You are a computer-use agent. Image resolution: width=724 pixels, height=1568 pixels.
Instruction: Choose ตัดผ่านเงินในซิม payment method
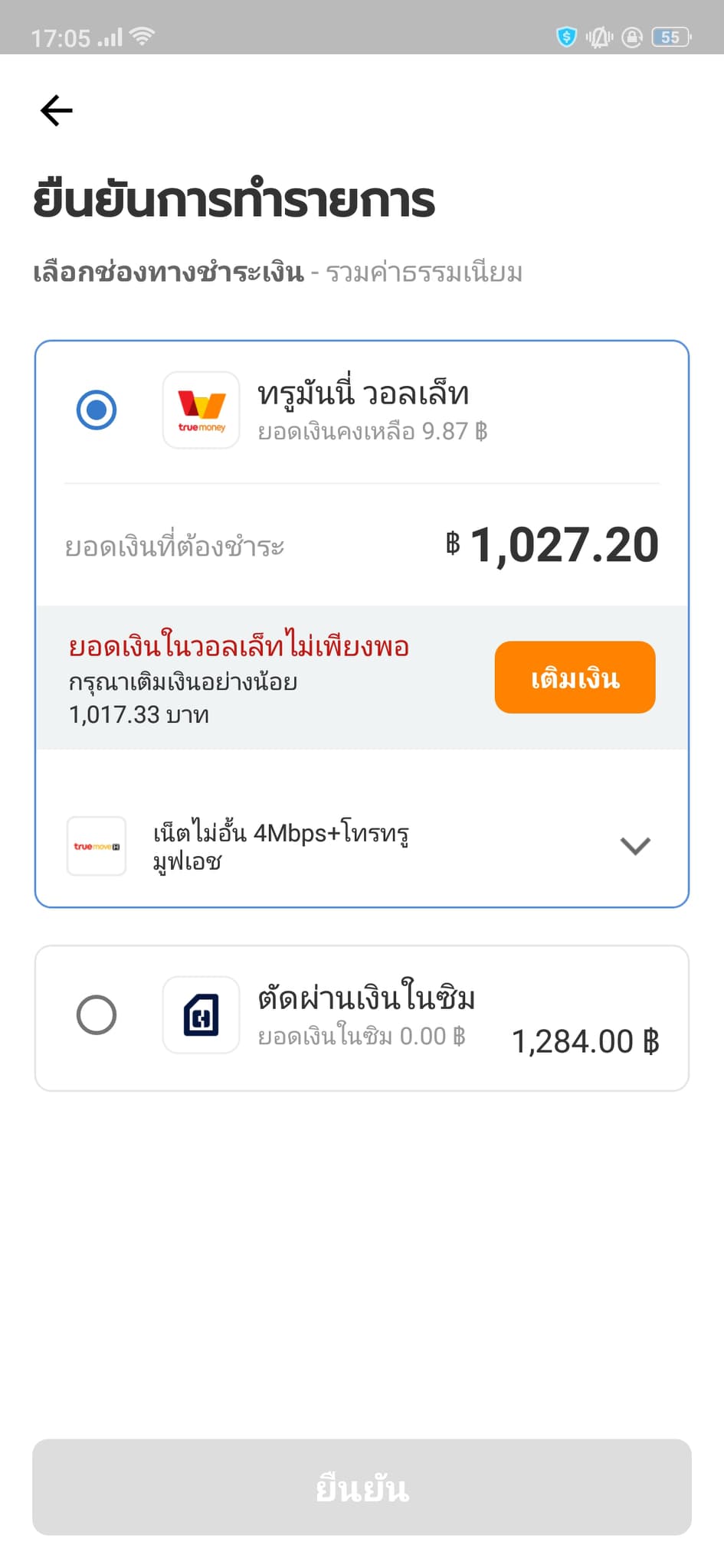(x=97, y=1015)
